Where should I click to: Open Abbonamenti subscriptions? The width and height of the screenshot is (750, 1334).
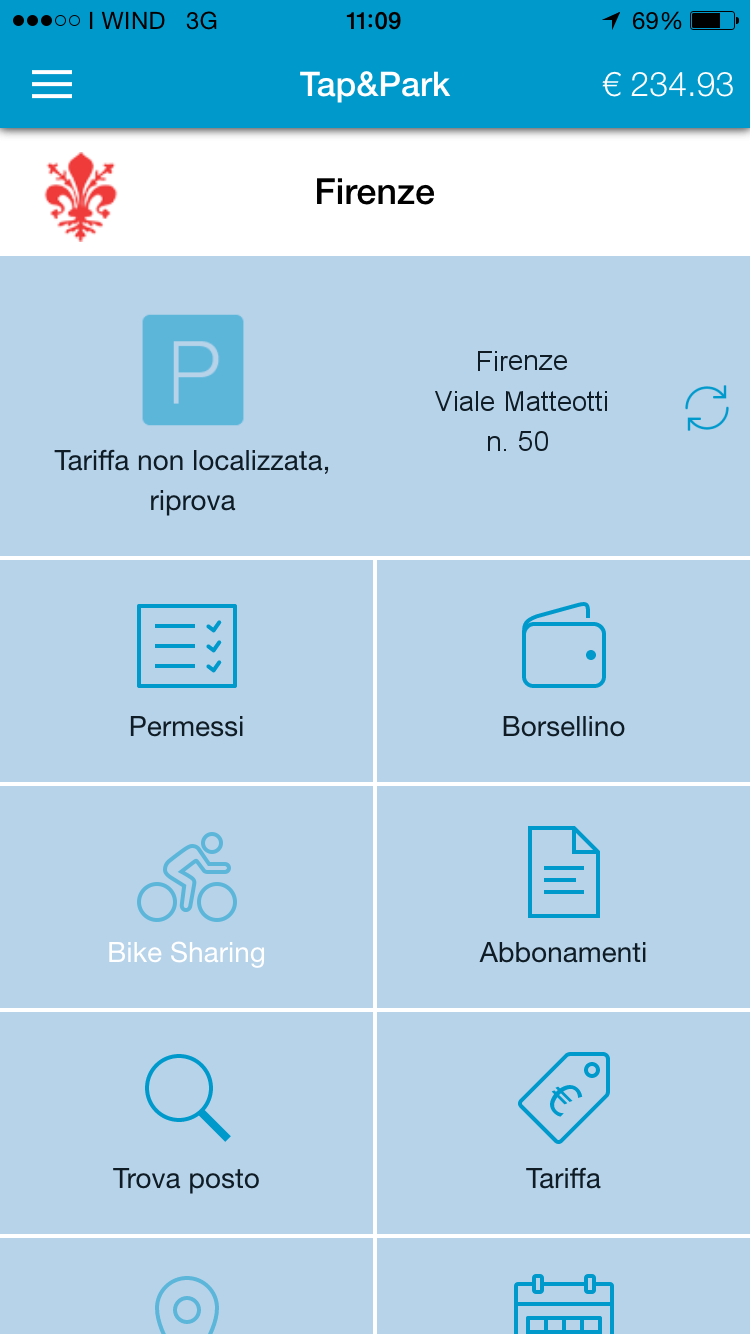563,897
